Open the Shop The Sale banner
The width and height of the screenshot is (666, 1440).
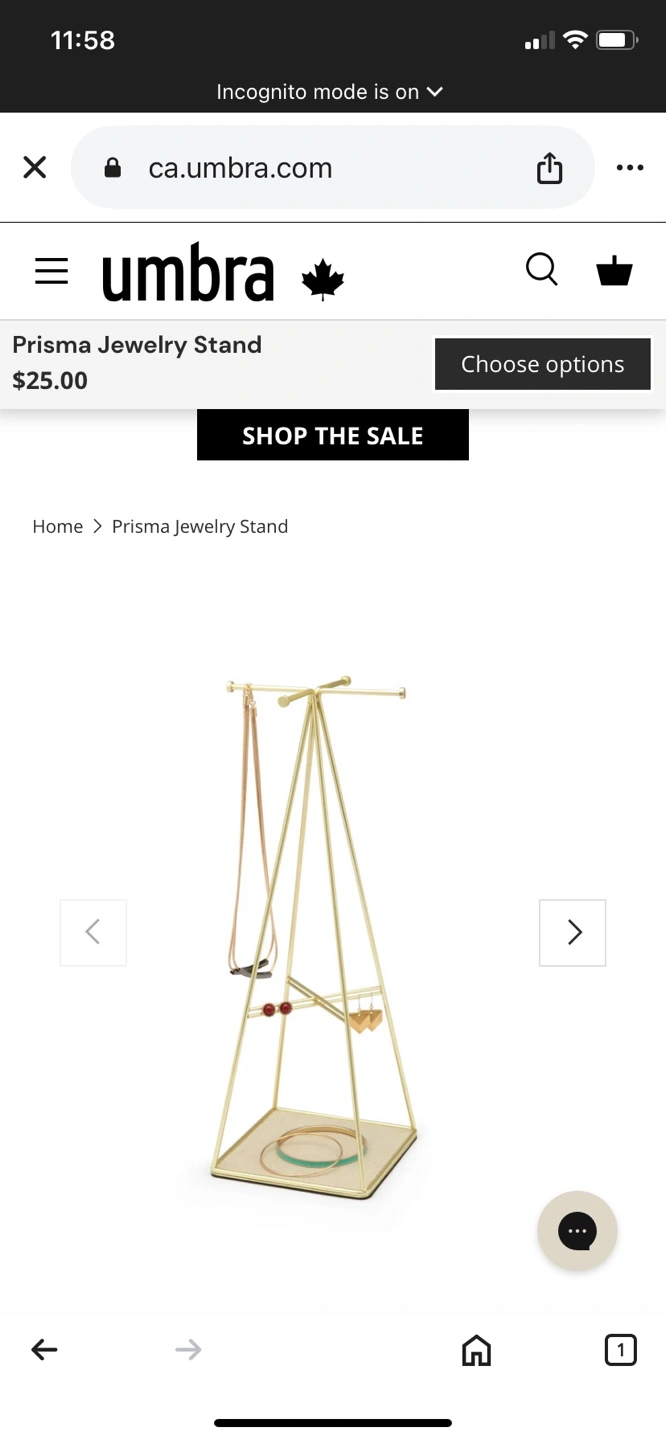pyautogui.click(x=333, y=435)
